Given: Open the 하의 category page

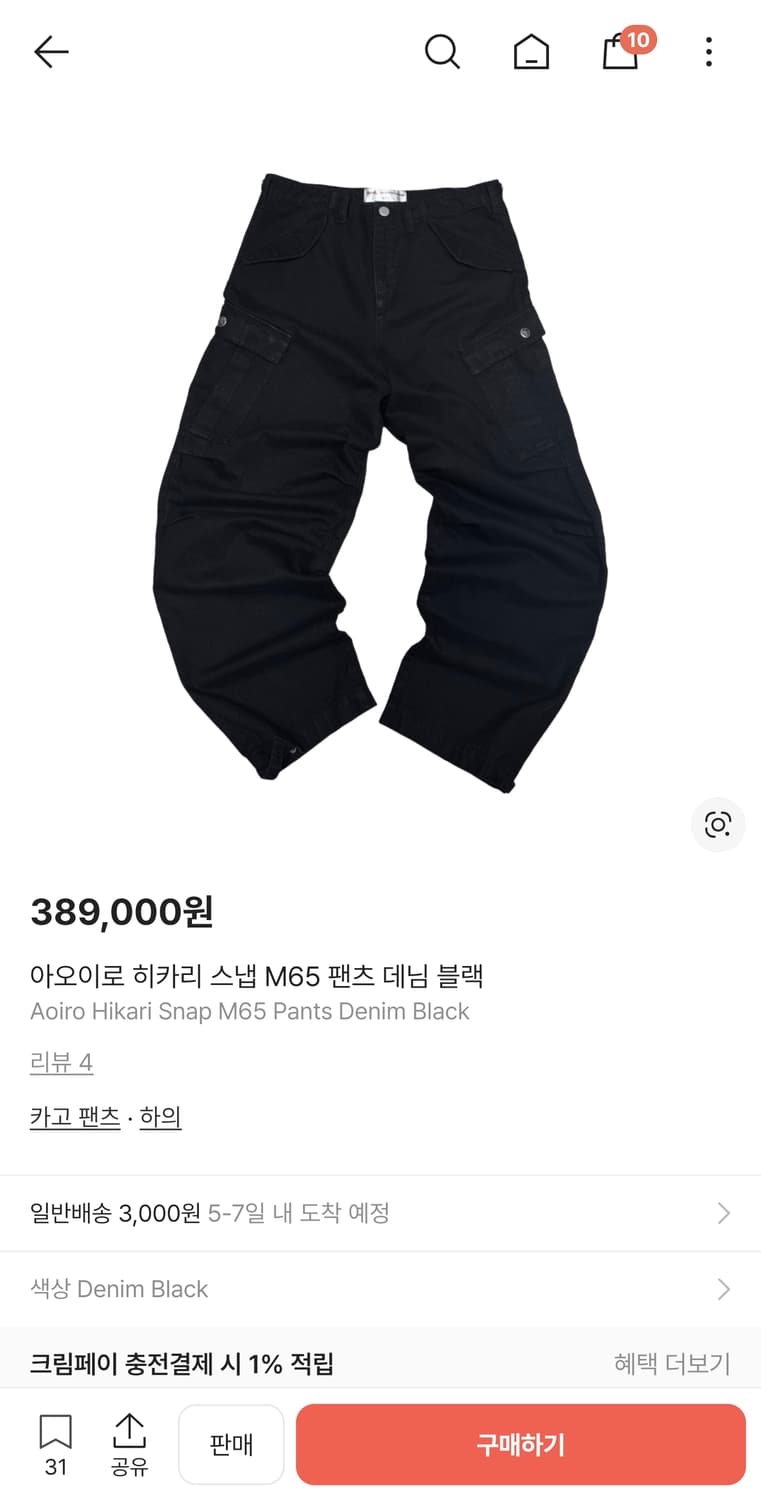Looking at the screenshot, I should tap(161, 1117).
